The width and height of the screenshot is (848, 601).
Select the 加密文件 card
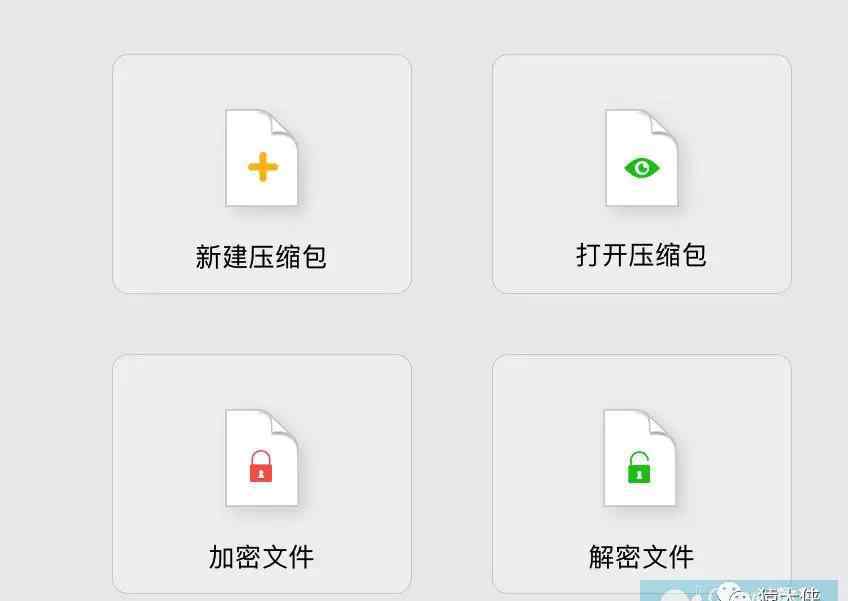click(262, 473)
